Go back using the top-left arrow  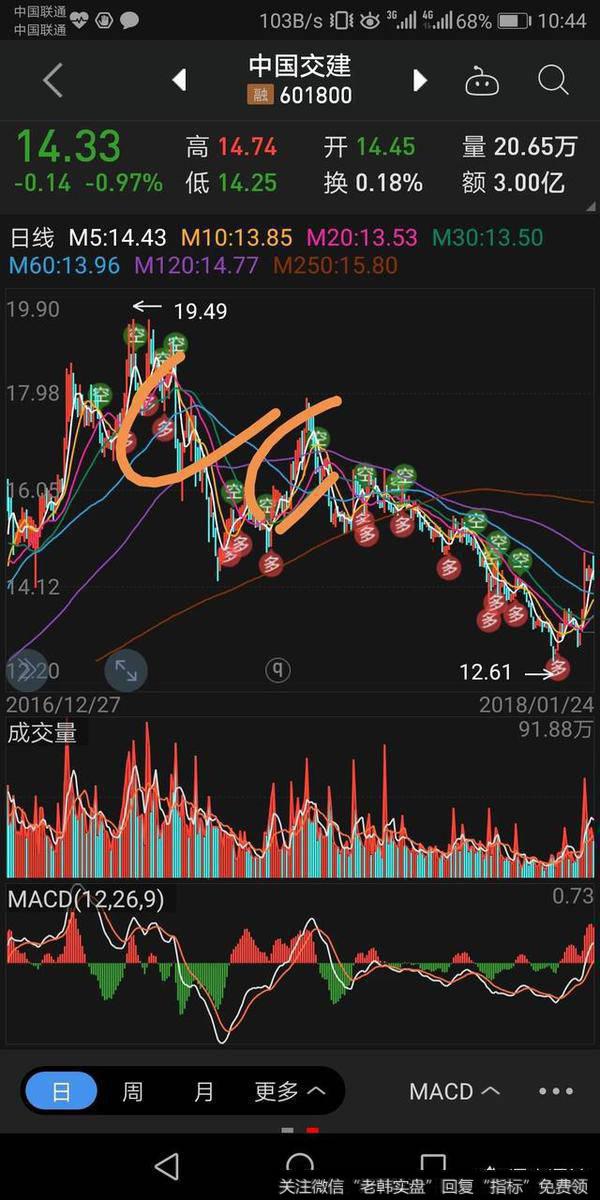pyautogui.click(x=52, y=80)
